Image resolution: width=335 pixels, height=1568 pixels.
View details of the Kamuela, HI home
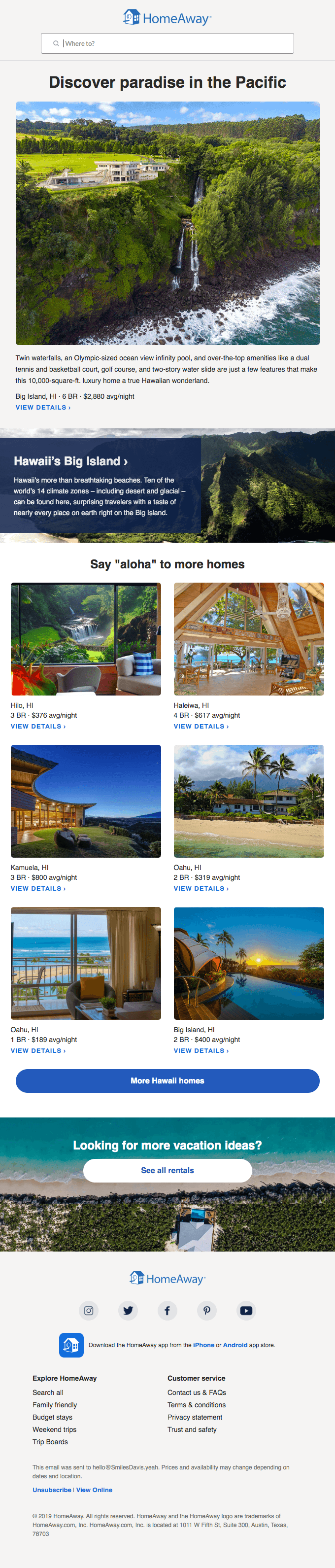[x=38, y=888]
